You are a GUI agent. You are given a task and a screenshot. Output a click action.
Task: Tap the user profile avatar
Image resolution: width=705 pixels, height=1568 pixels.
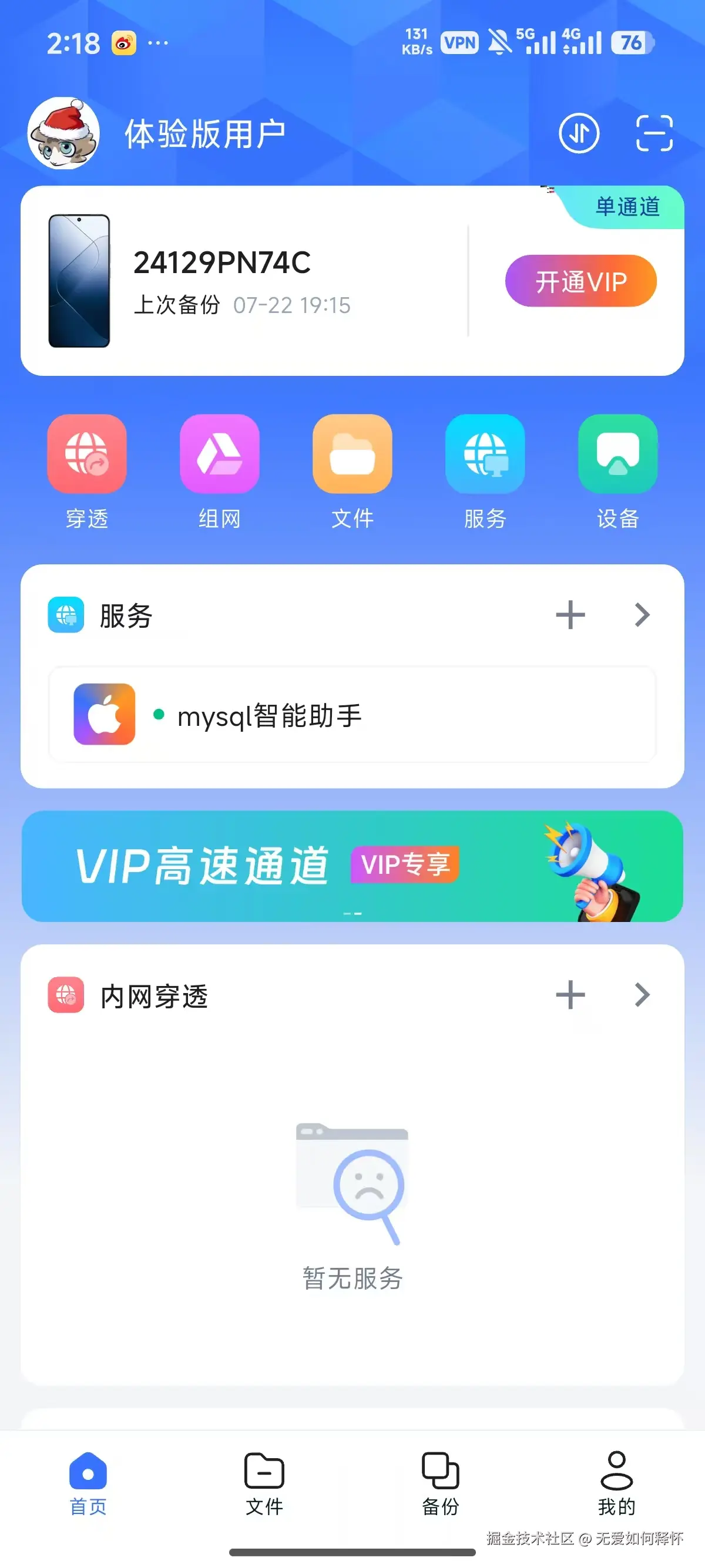point(63,133)
